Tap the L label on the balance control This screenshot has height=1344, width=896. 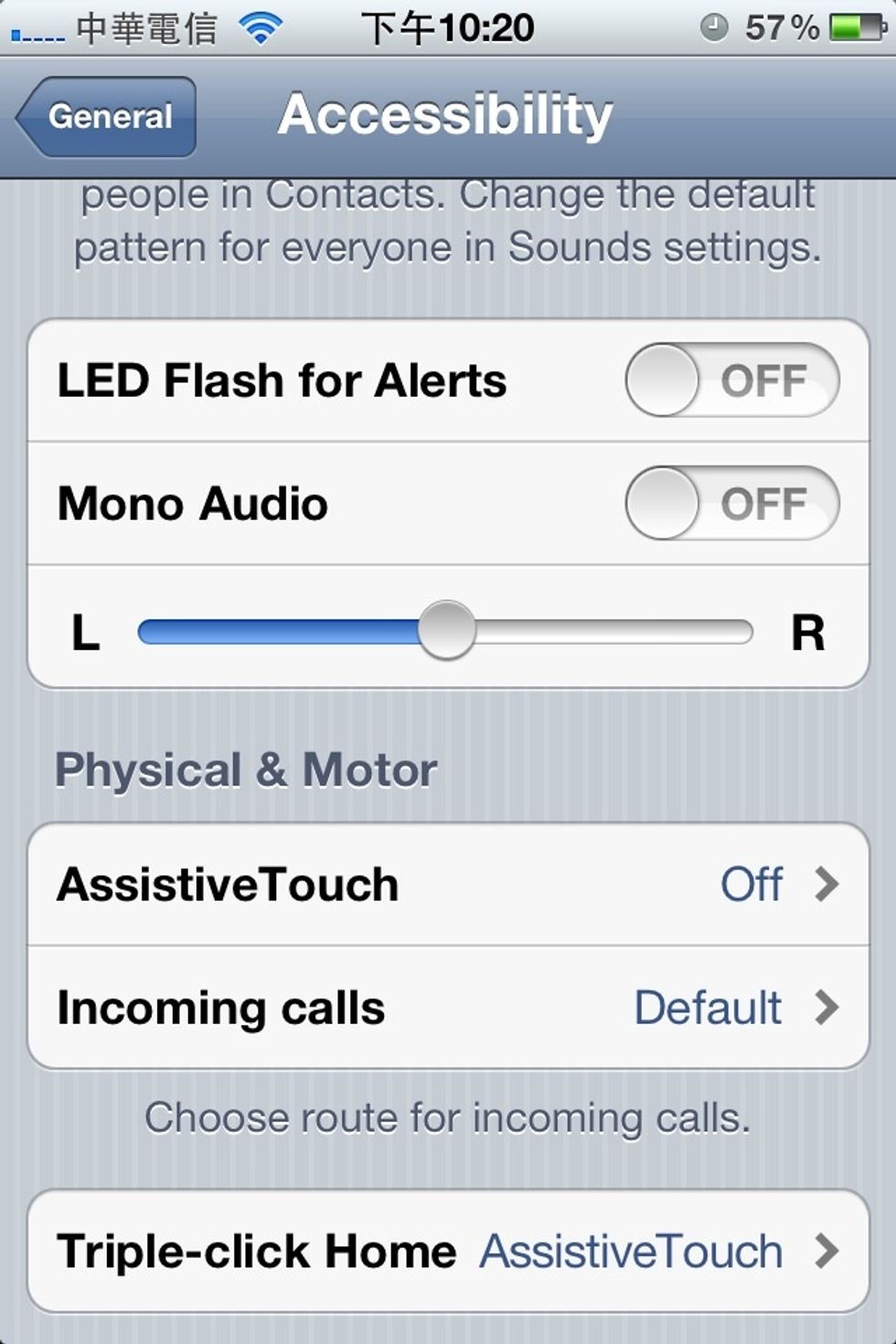point(84,633)
